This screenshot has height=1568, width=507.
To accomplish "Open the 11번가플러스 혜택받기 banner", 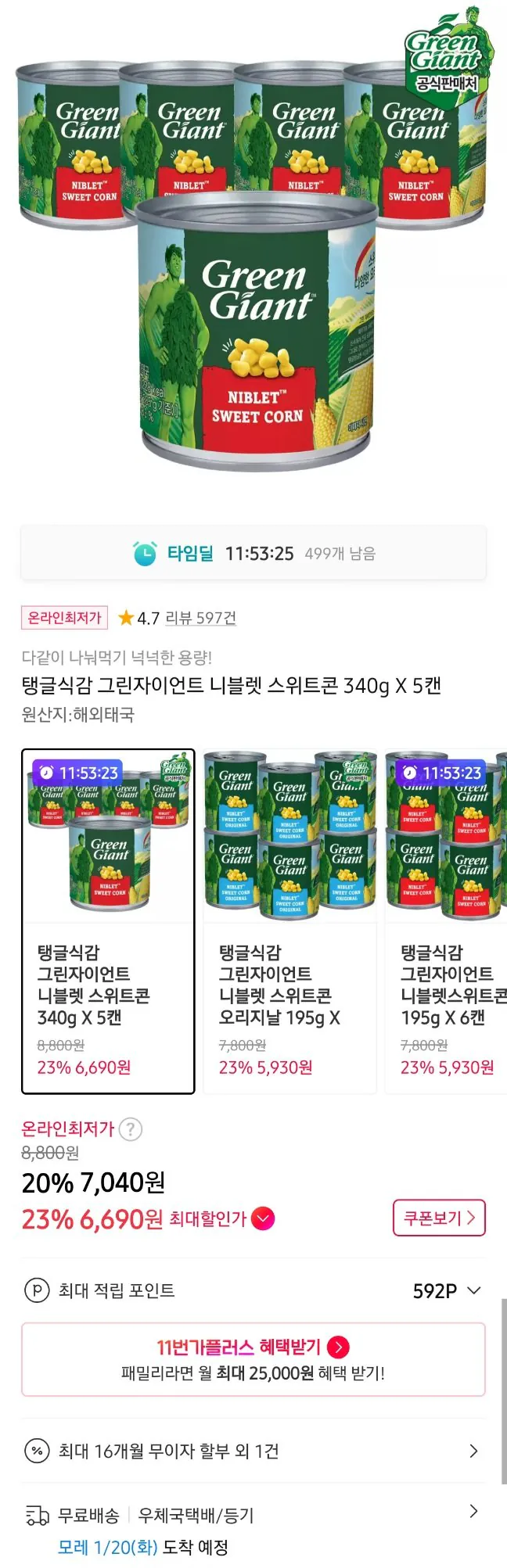I will [253, 1359].
